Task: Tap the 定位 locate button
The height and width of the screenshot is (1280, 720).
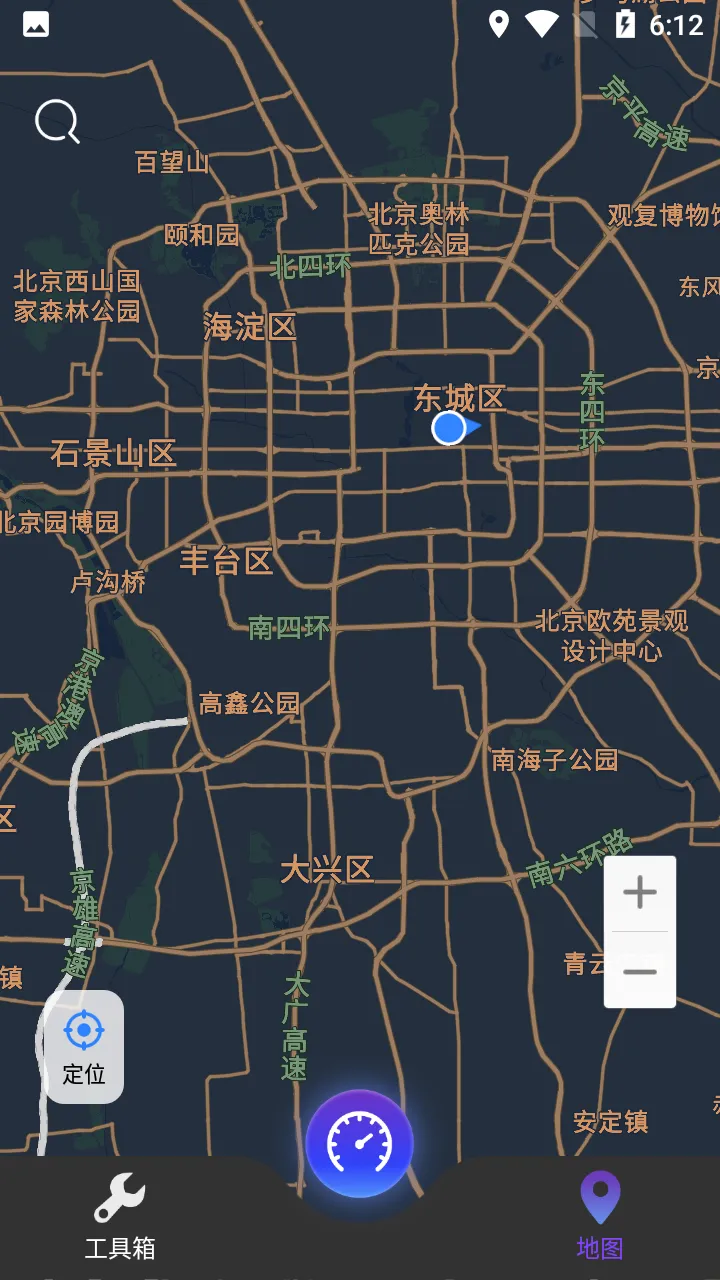Action: point(84,1047)
